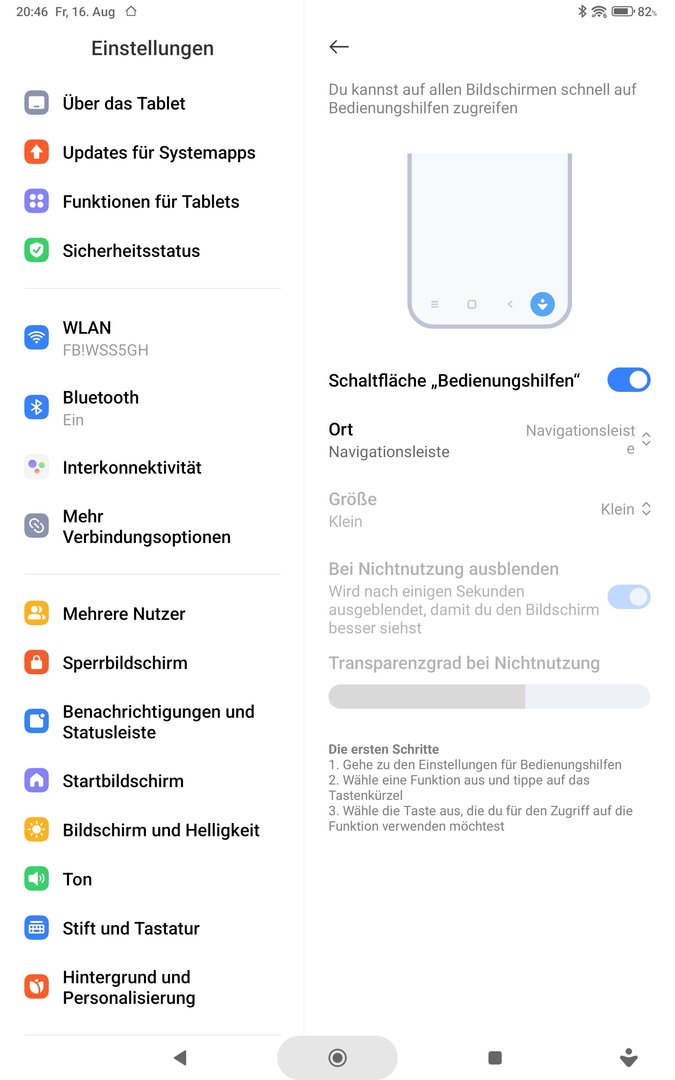
Task: Open Sicherheitsstatus
Action: click(131, 250)
